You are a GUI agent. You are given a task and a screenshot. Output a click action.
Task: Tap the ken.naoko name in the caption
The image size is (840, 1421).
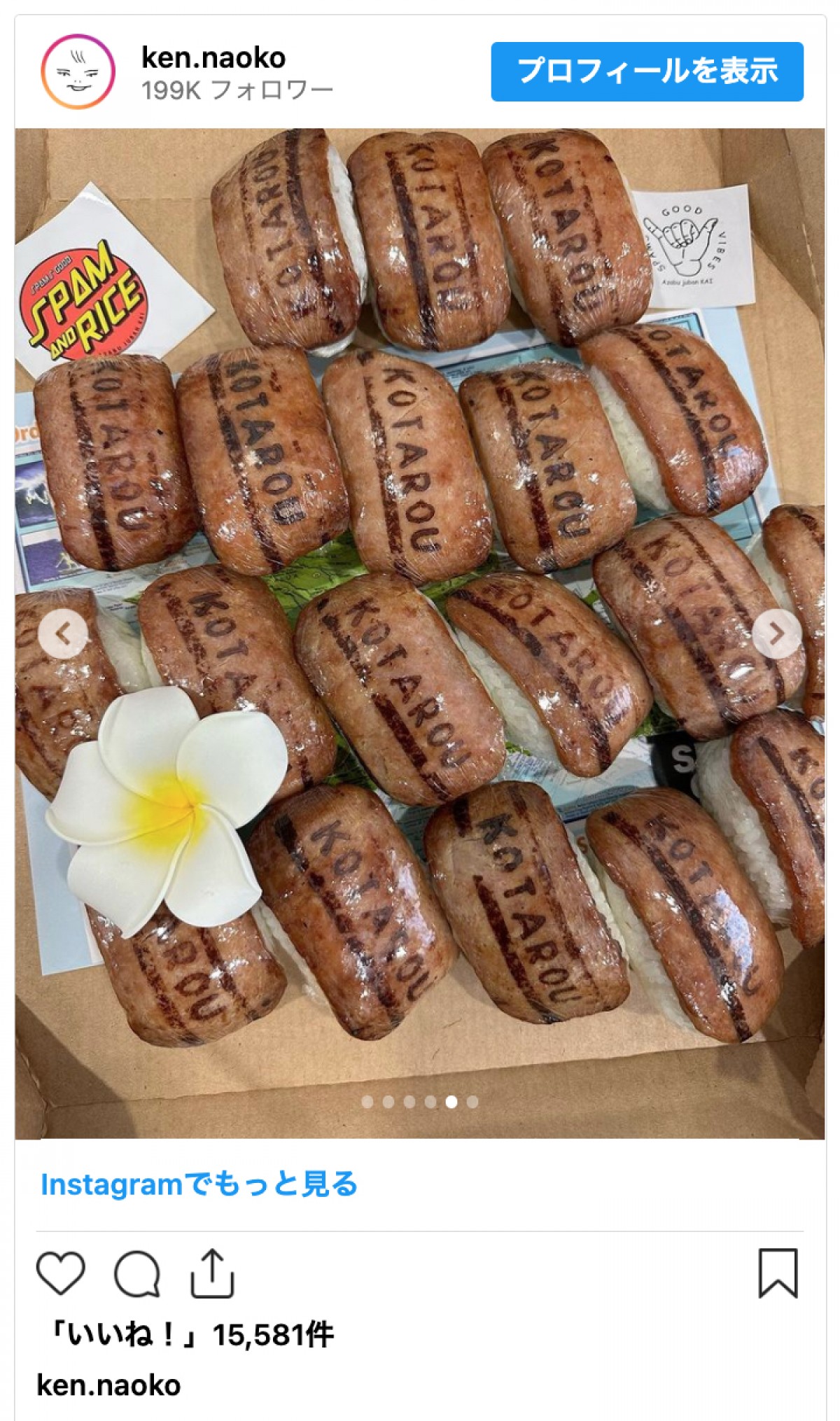point(108,1385)
